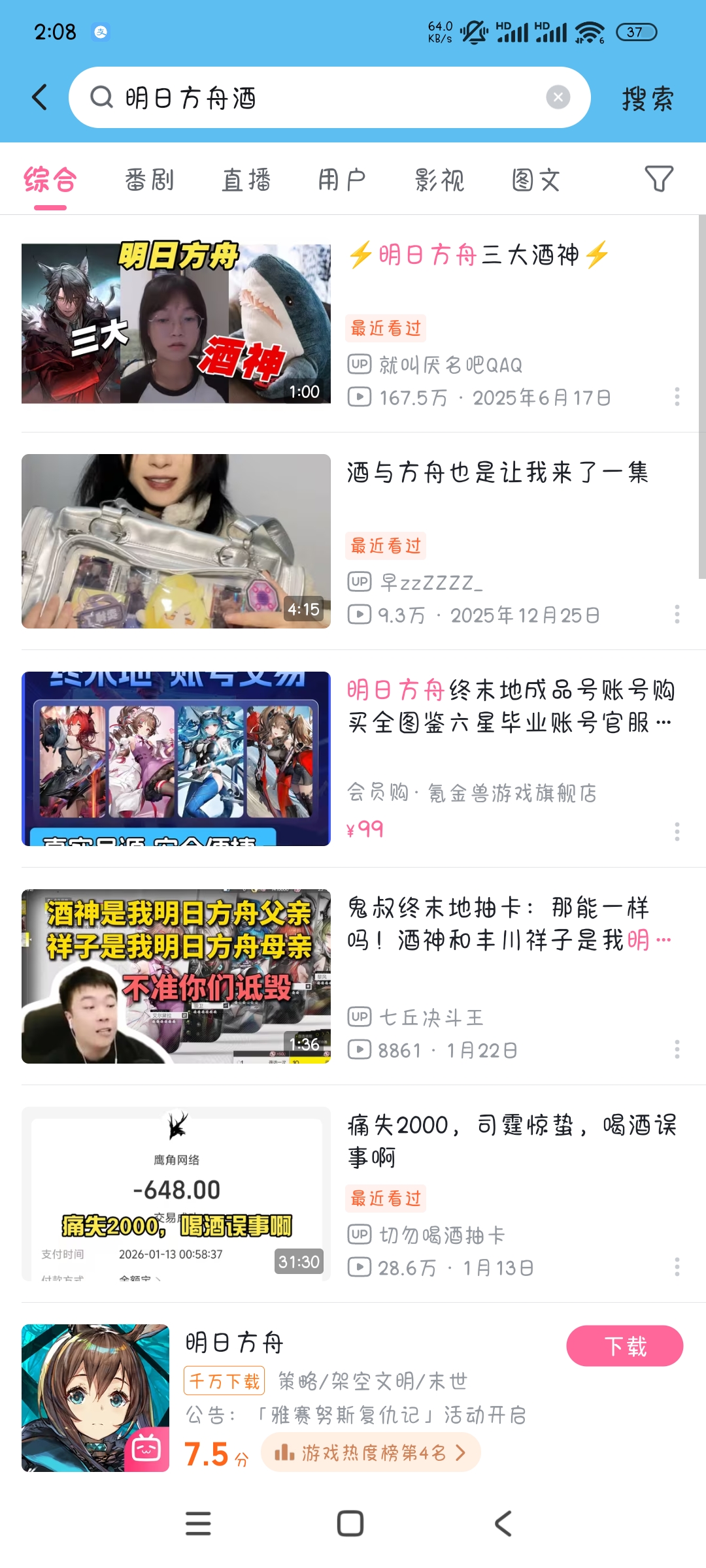Tap 下载 for the 明日方舟 game

(x=624, y=1346)
